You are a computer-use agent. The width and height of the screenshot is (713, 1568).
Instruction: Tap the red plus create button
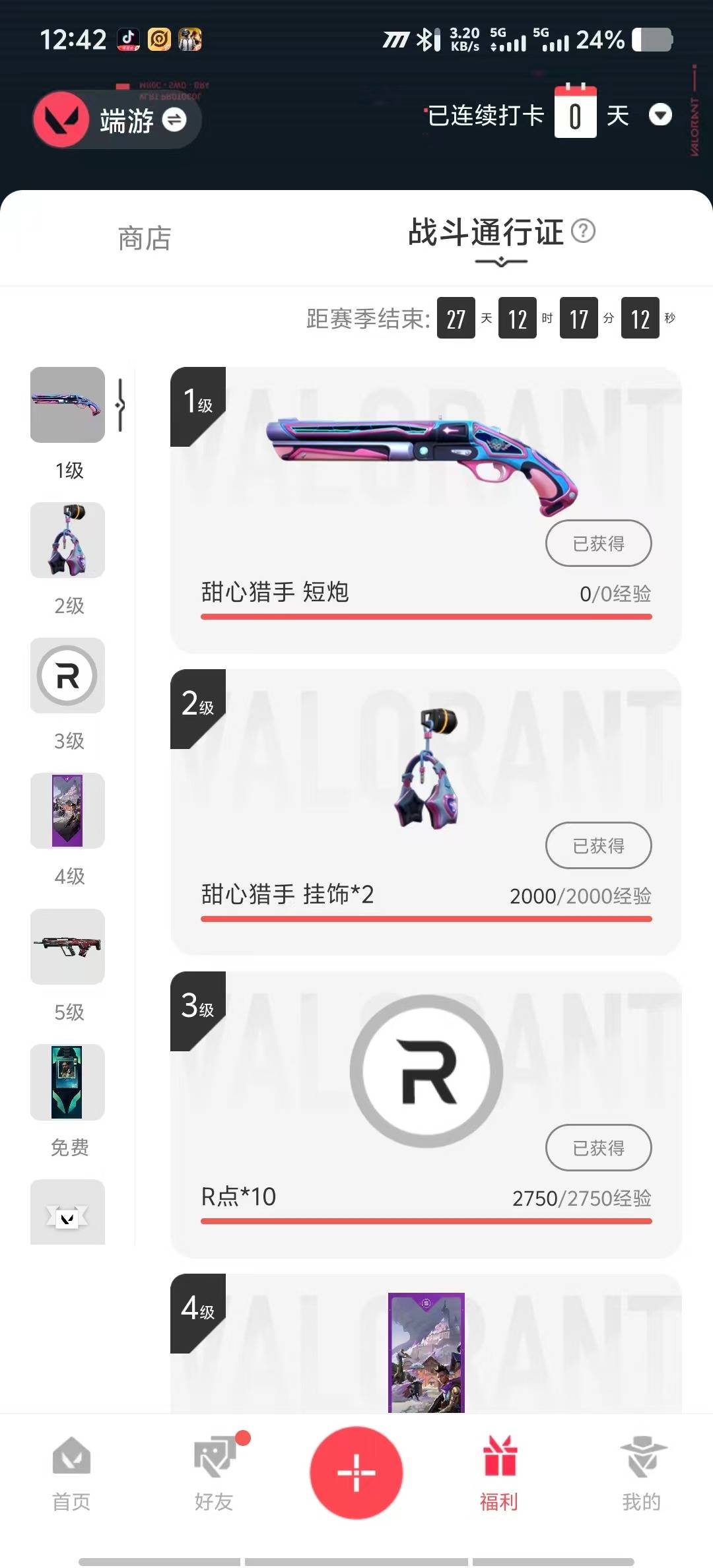(356, 1472)
